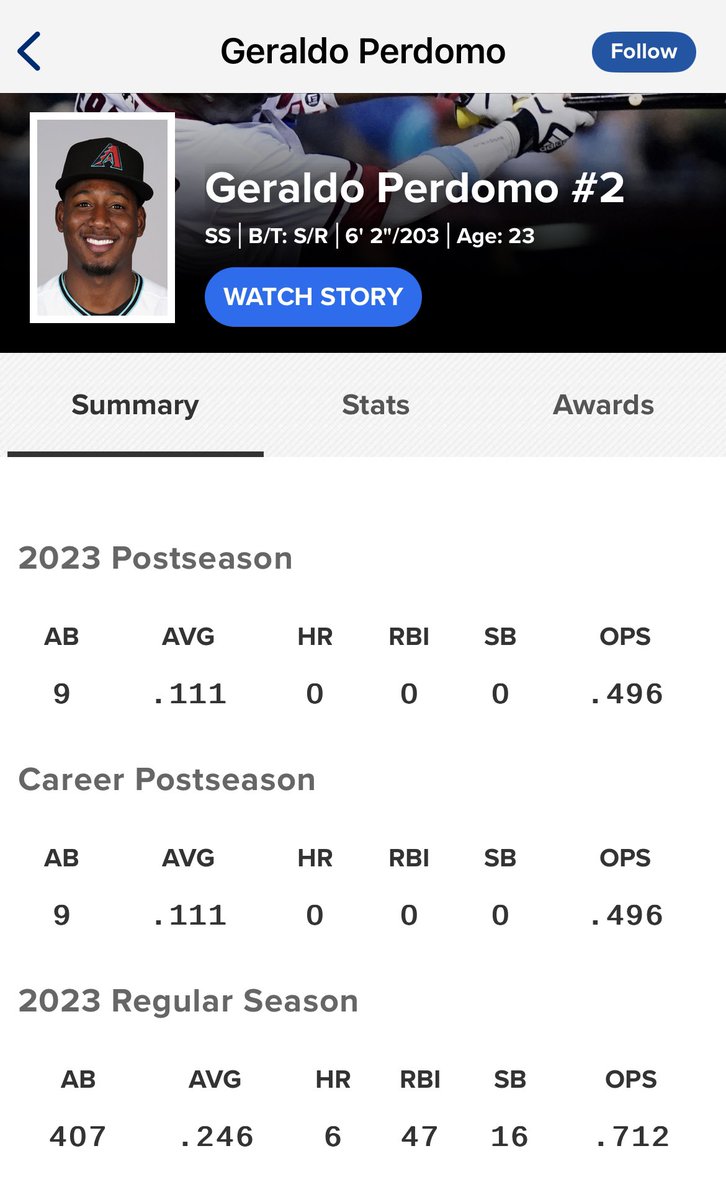Follow Geraldo Perdomo
The width and height of the screenshot is (726, 1200).
[644, 51]
